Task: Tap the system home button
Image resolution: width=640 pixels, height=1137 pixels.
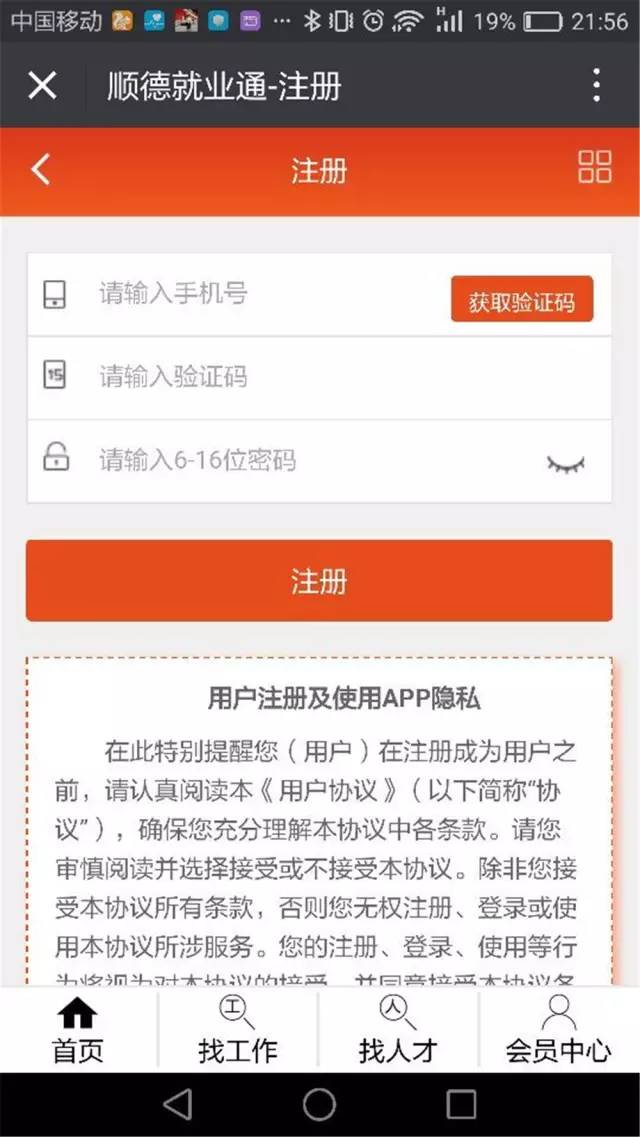Action: pyautogui.click(x=319, y=1104)
